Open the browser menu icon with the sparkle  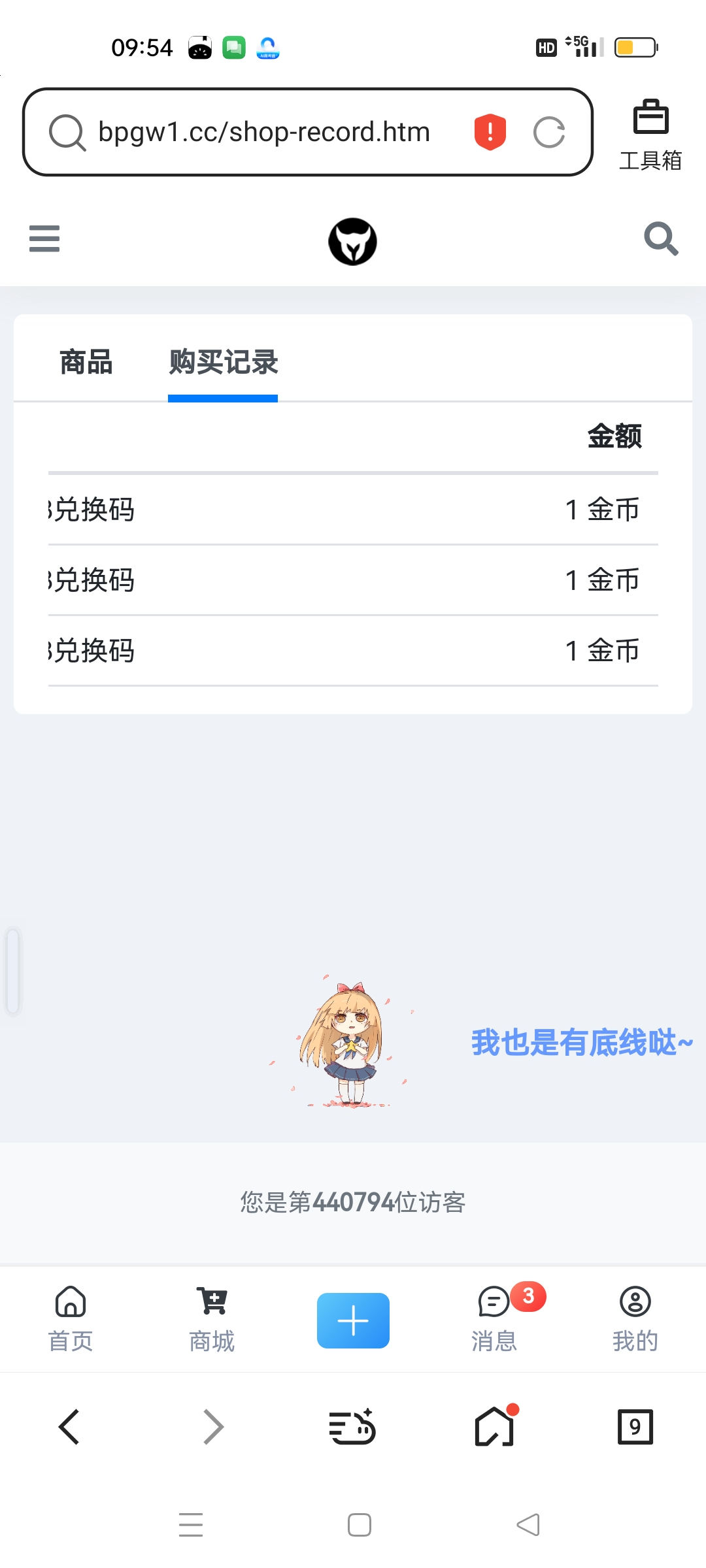coord(352,1426)
